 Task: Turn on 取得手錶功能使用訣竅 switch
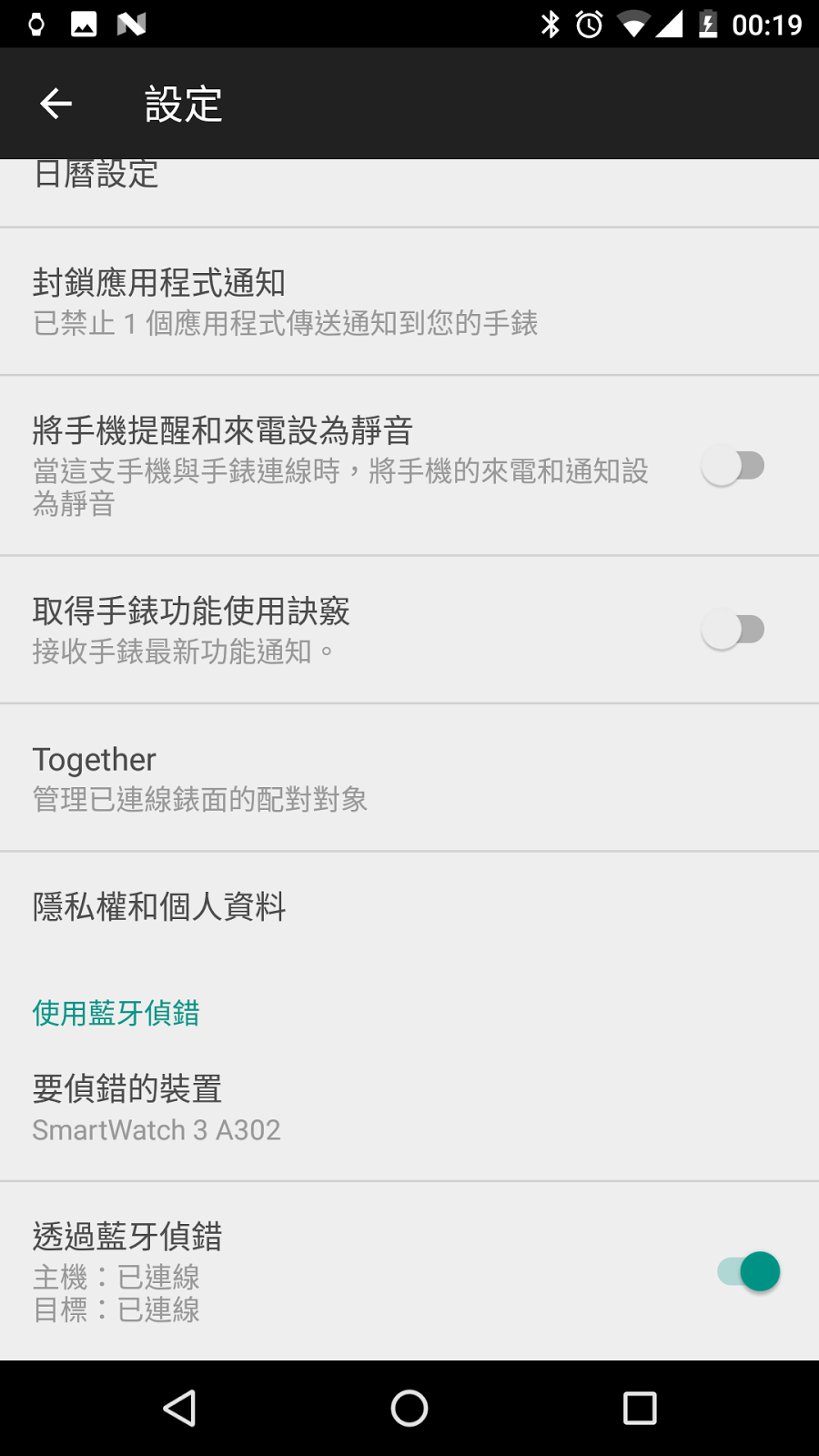(x=733, y=630)
